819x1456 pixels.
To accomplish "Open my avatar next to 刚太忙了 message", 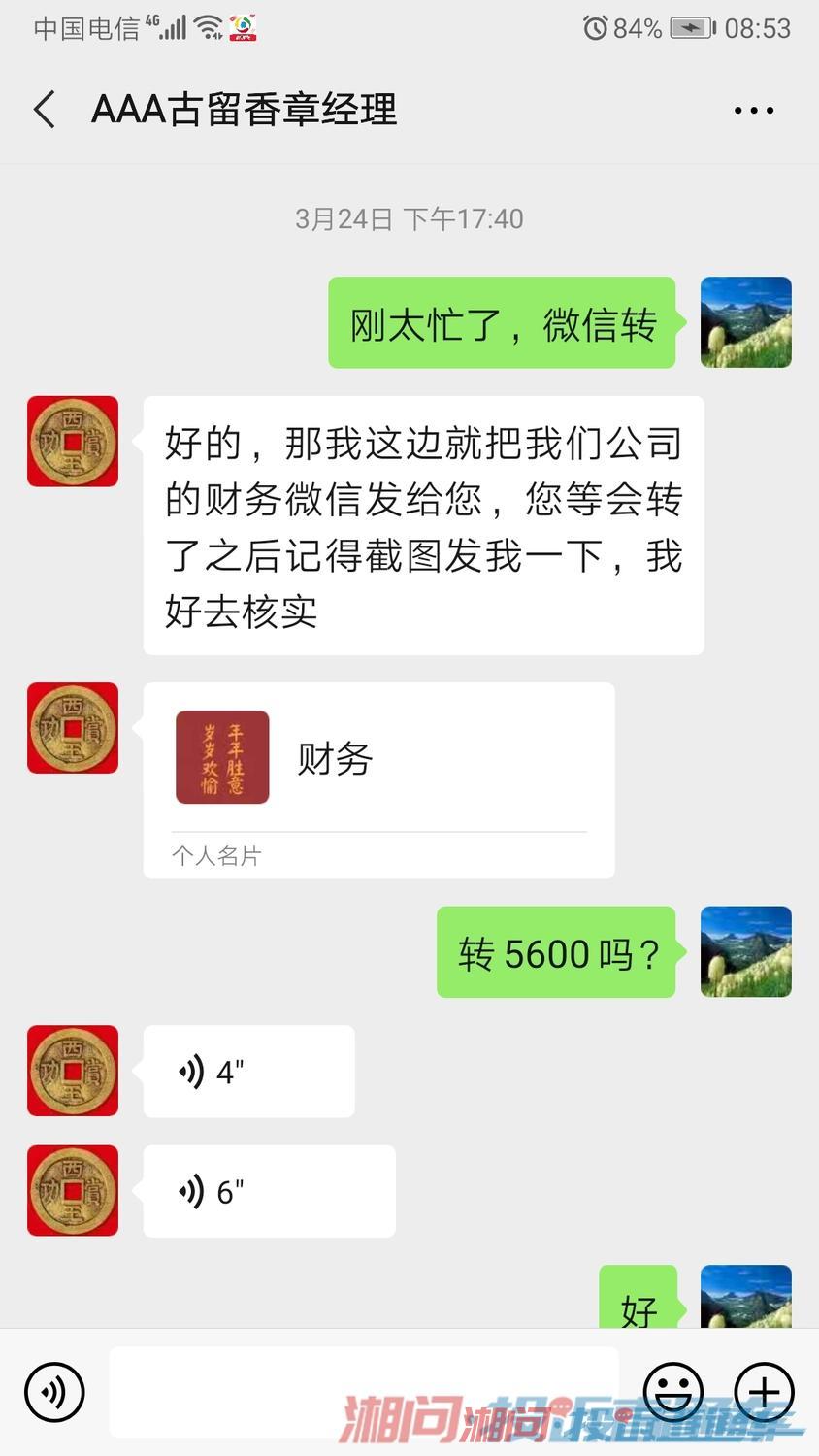I will [x=745, y=322].
